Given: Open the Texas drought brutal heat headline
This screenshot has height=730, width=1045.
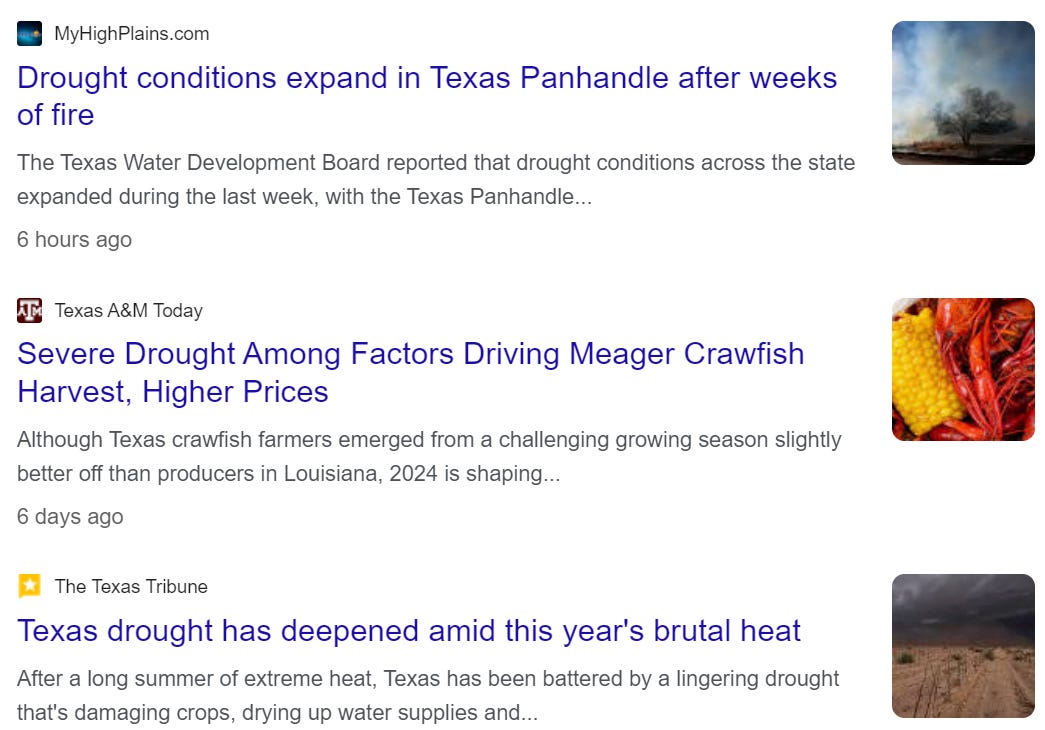Looking at the screenshot, I should 409,631.
